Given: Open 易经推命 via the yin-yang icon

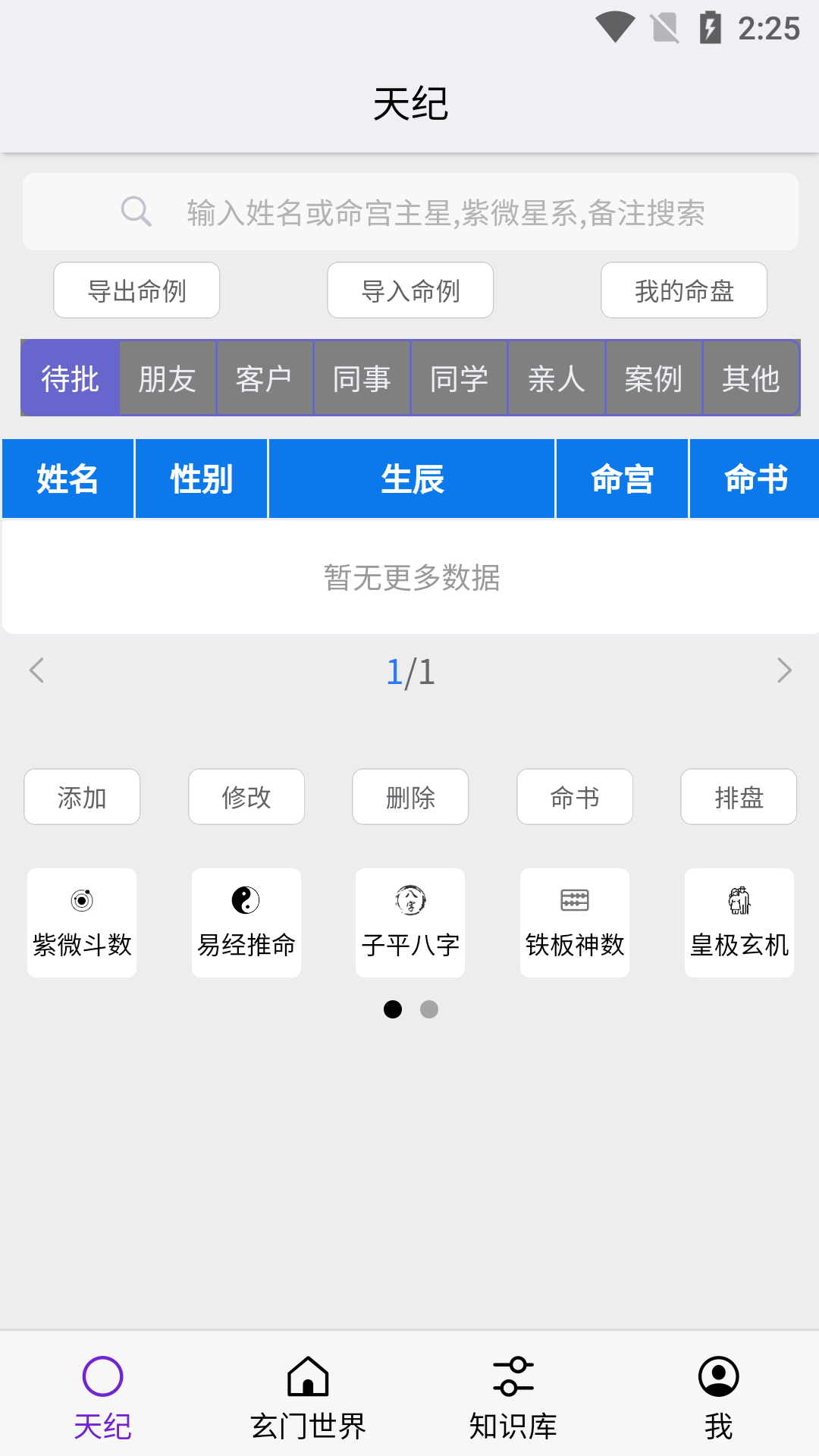Looking at the screenshot, I should click(x=246, y=902).
